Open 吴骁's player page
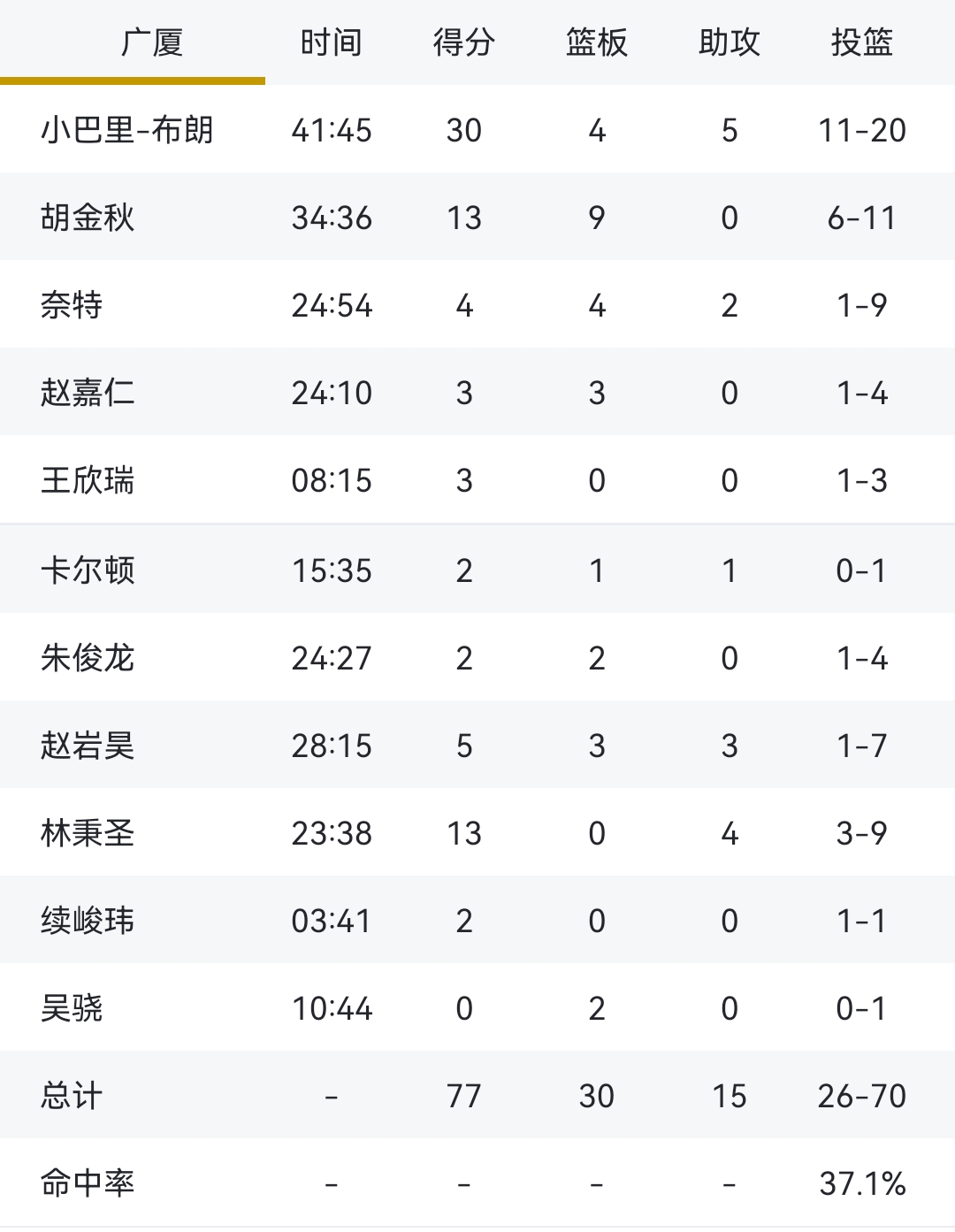This screenshot has width=955, height=1232. click(x=66, y=1007)
